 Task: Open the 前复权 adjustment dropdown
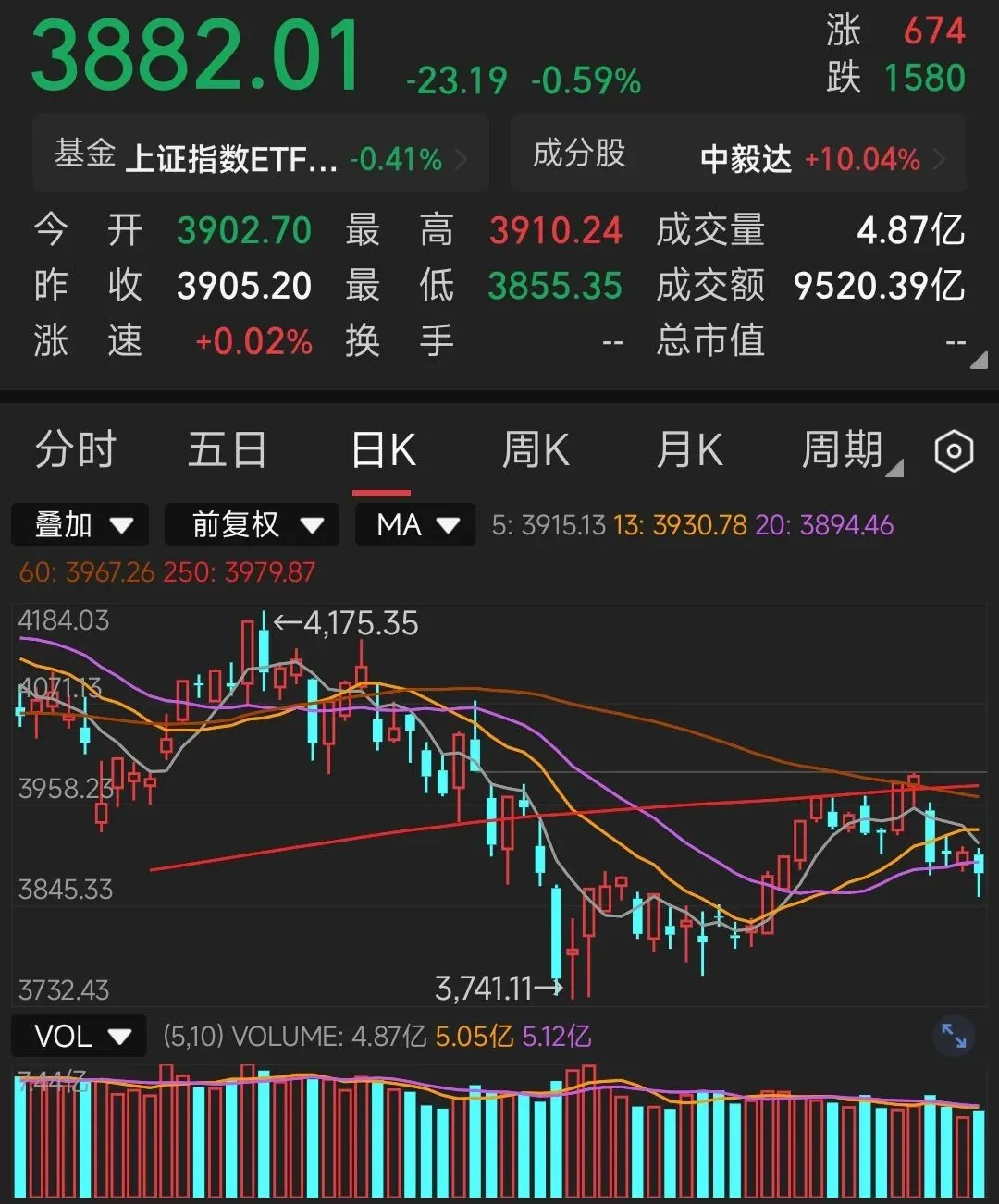[x=253, y=525]
